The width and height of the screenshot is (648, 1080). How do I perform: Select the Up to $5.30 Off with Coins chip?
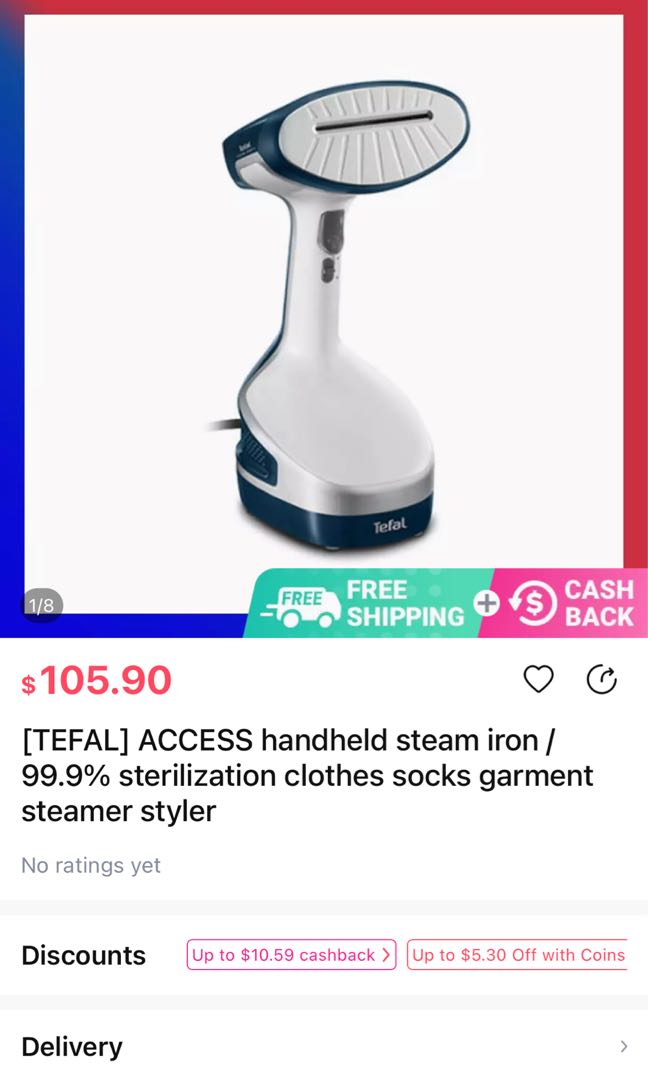coord(518,955)
